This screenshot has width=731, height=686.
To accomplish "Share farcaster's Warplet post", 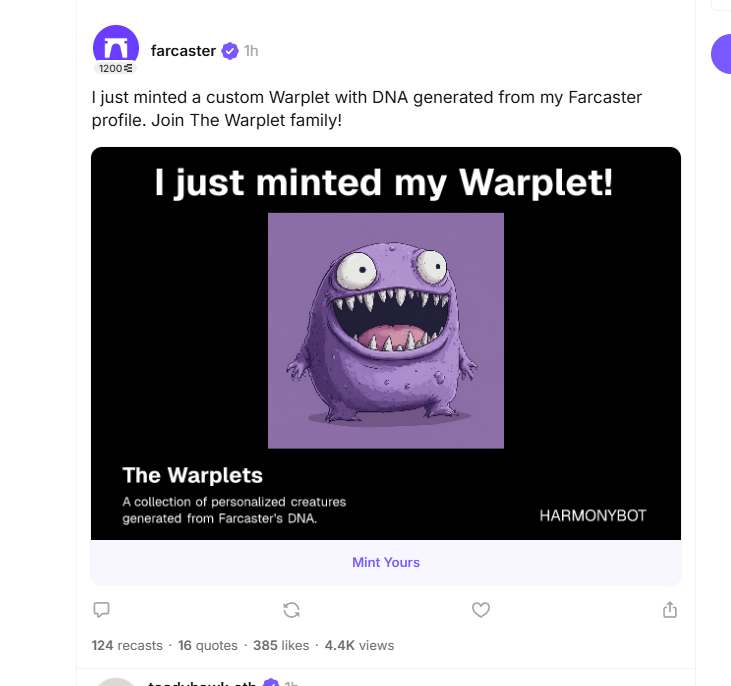I will [x=670, y=609].
